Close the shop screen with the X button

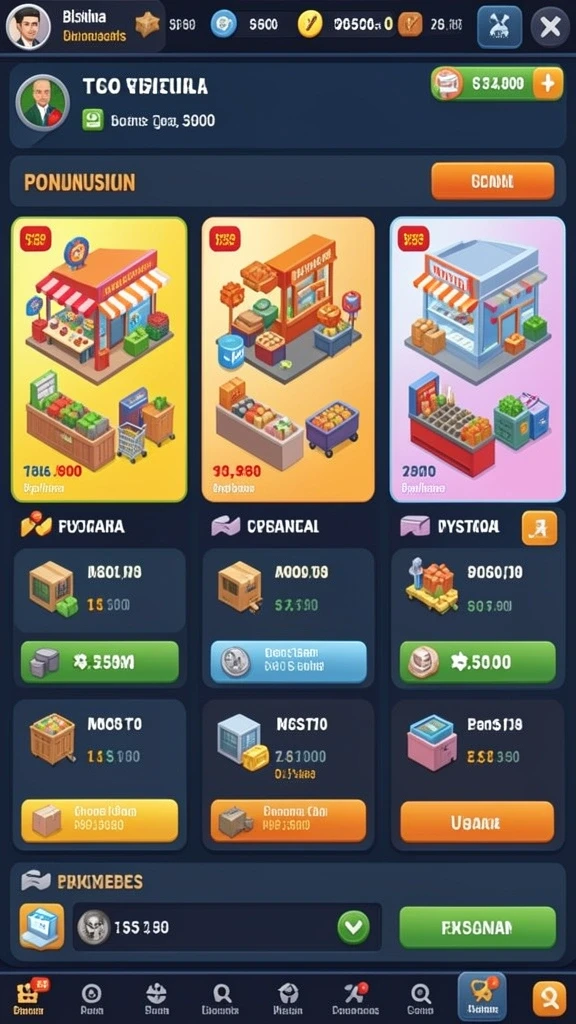[551, 27]
